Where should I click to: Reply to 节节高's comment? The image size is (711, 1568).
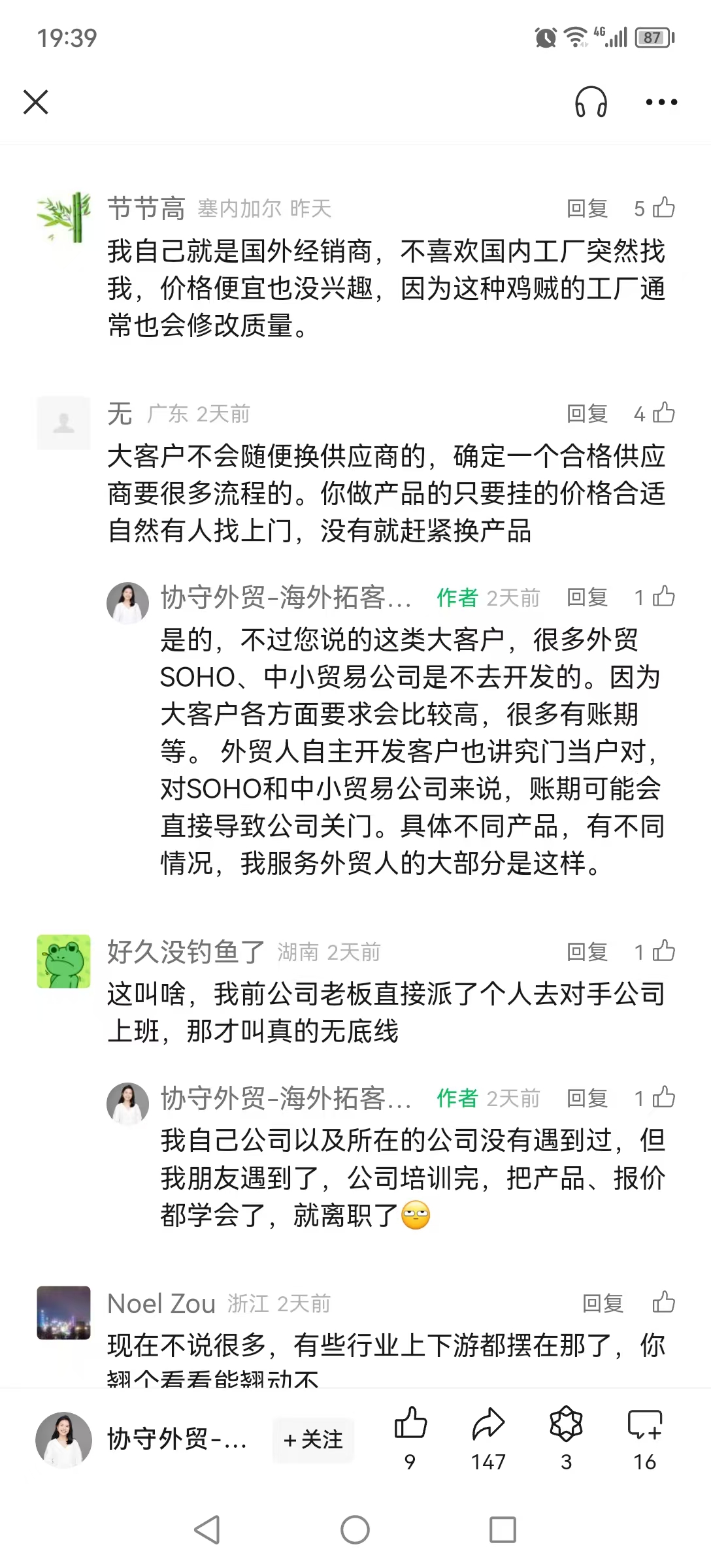click(587, 208)
